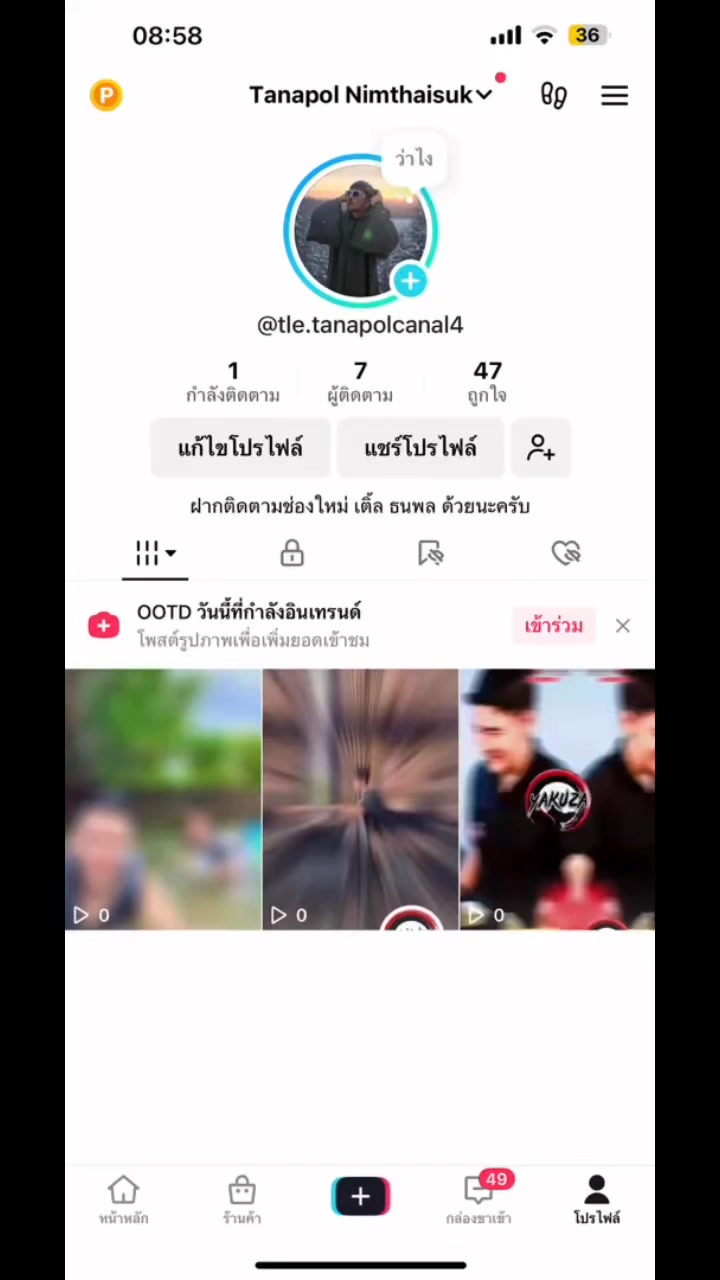Switch to the saved bookmarks tab
The height and width of the screenshot is (1280, 720).
(x=430, y=553)
